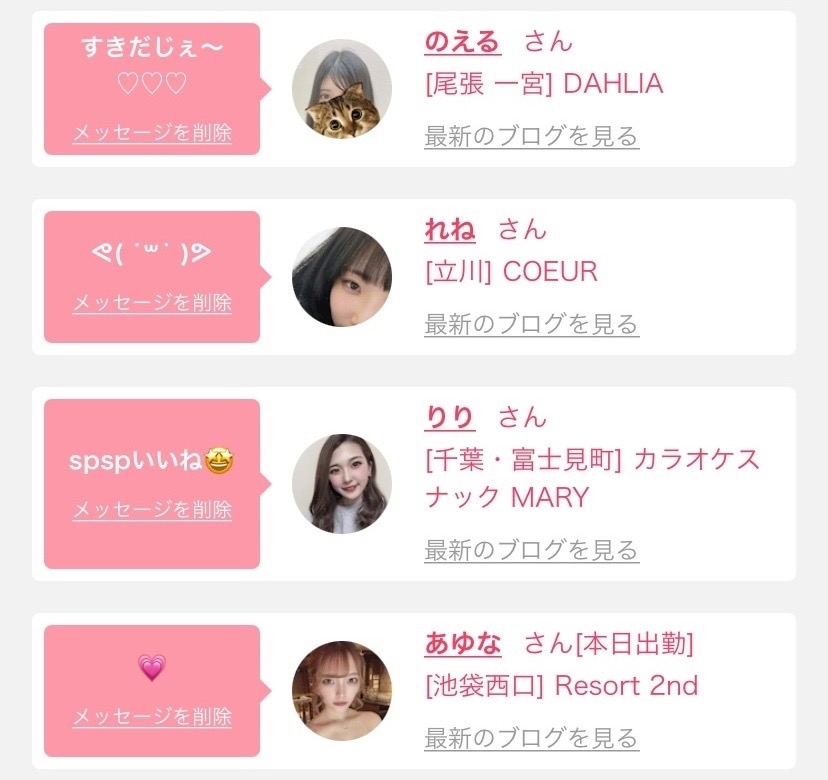Delete the heart message to あゆな

(152, 717)
